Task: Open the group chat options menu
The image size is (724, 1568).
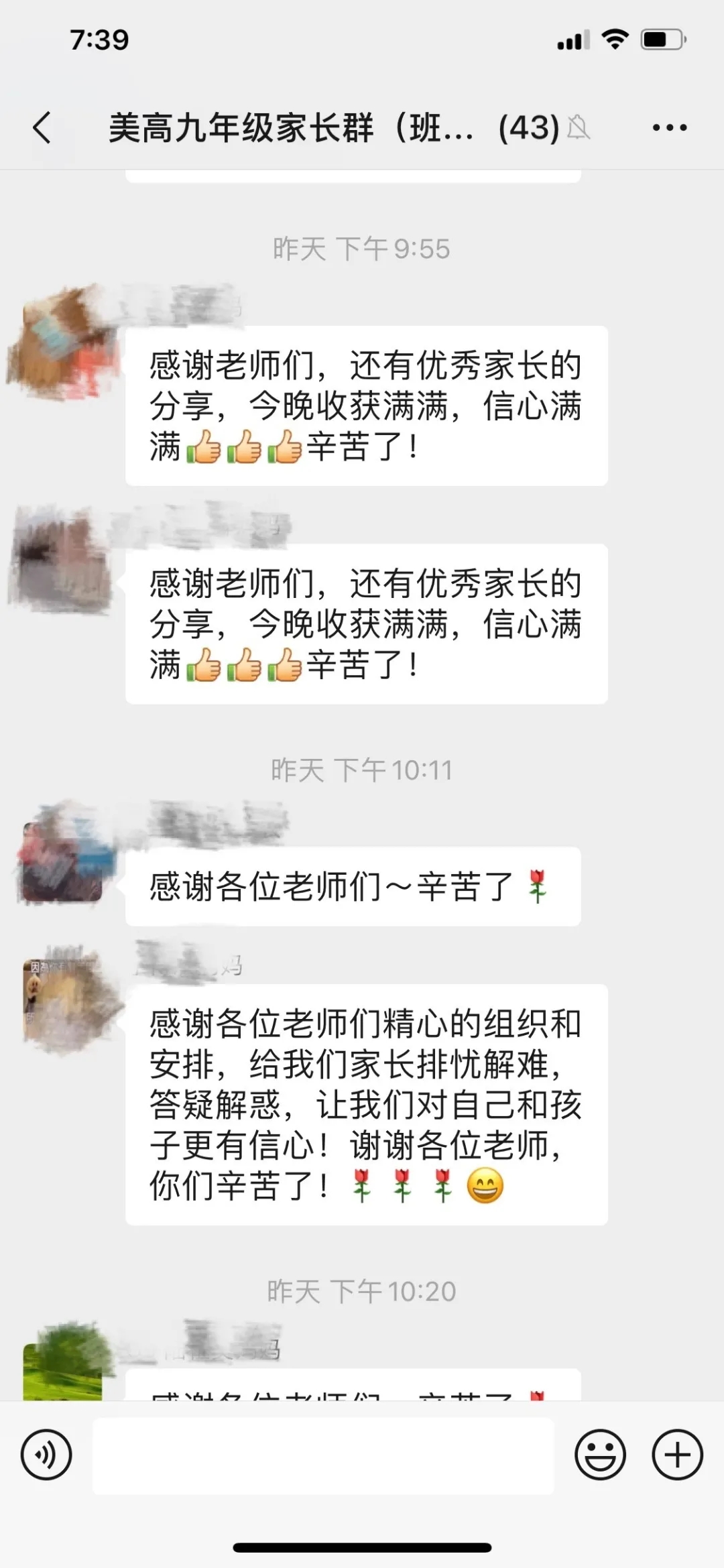Action: (669, 127)
